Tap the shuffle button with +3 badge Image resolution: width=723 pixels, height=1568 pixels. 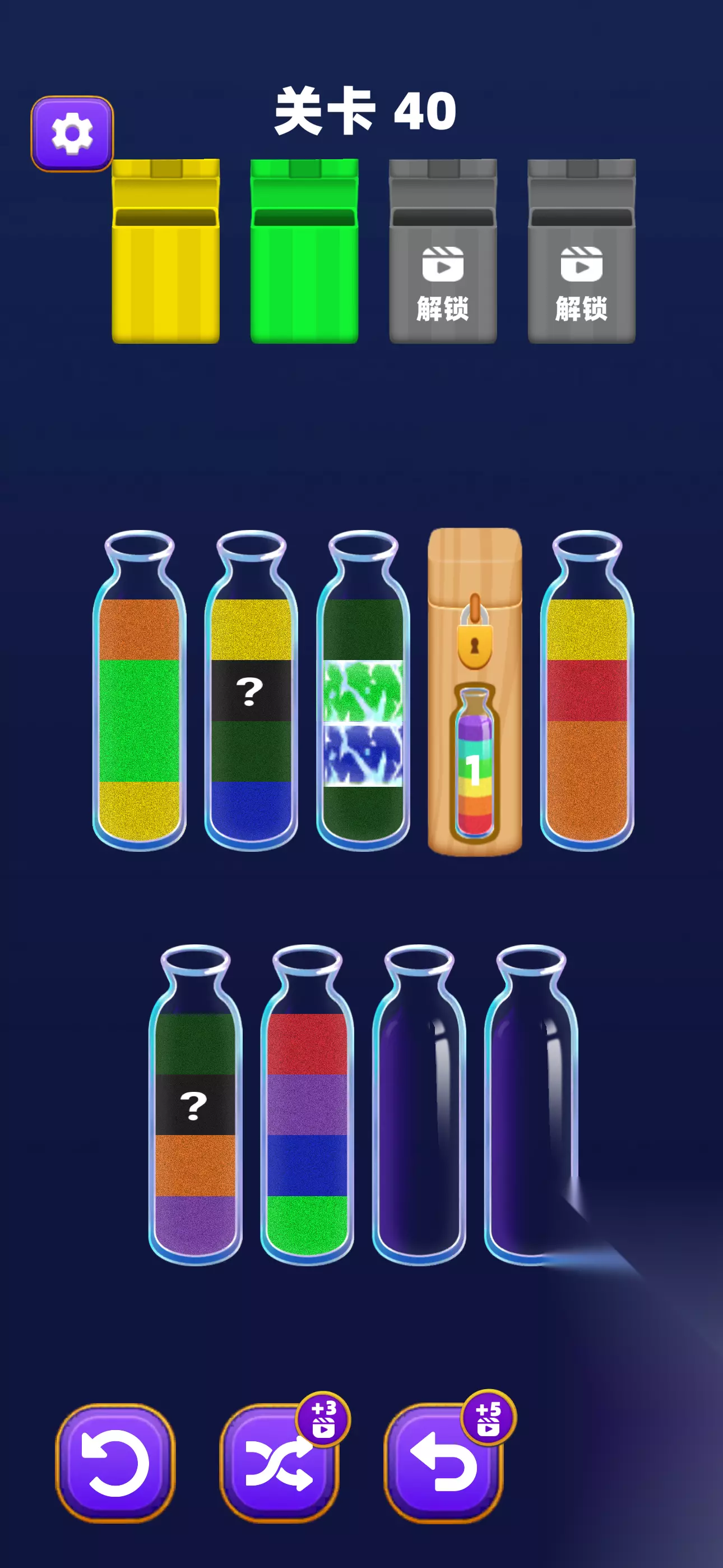pos(280,1461)
